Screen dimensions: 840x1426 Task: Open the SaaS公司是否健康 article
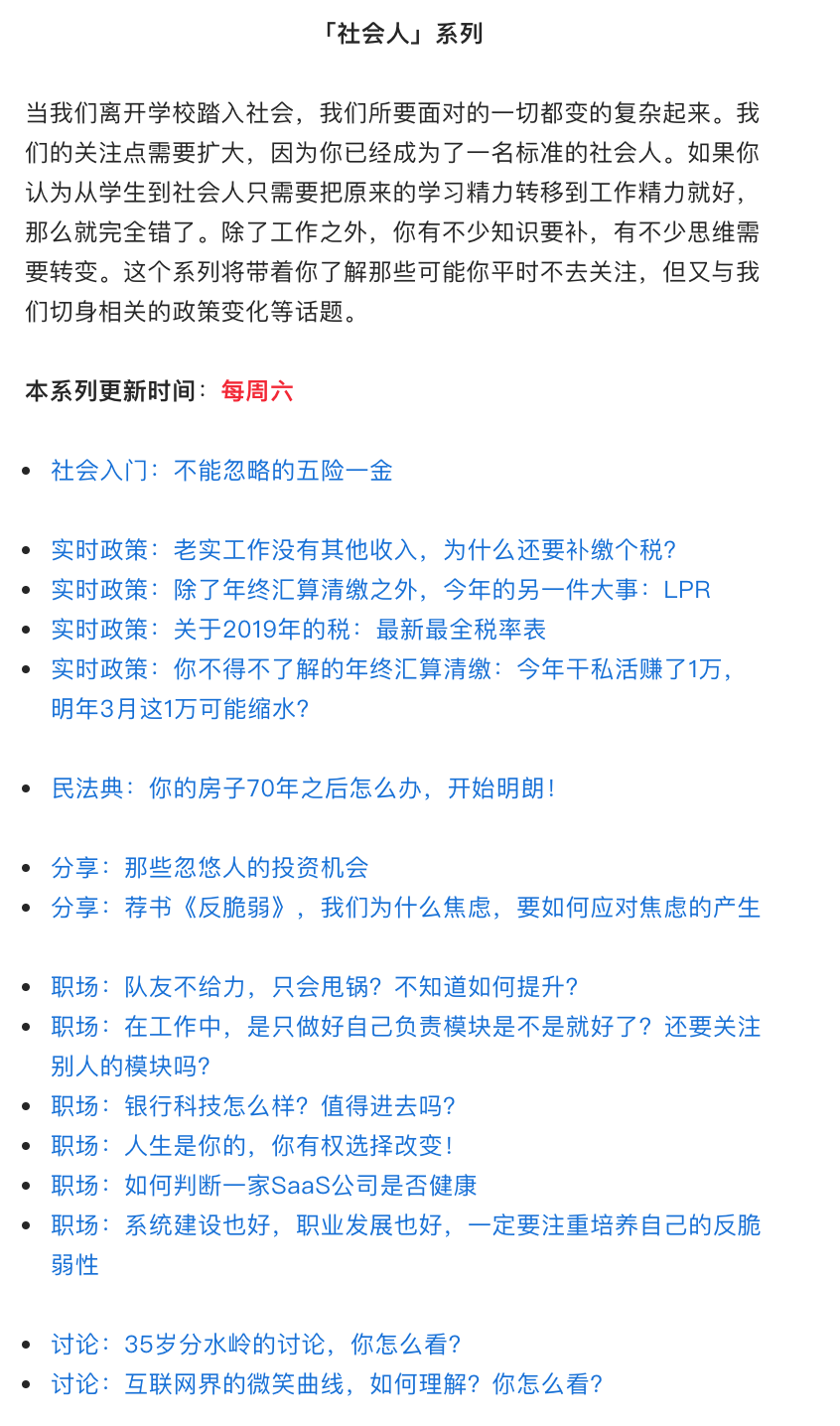pos(264,1186)
